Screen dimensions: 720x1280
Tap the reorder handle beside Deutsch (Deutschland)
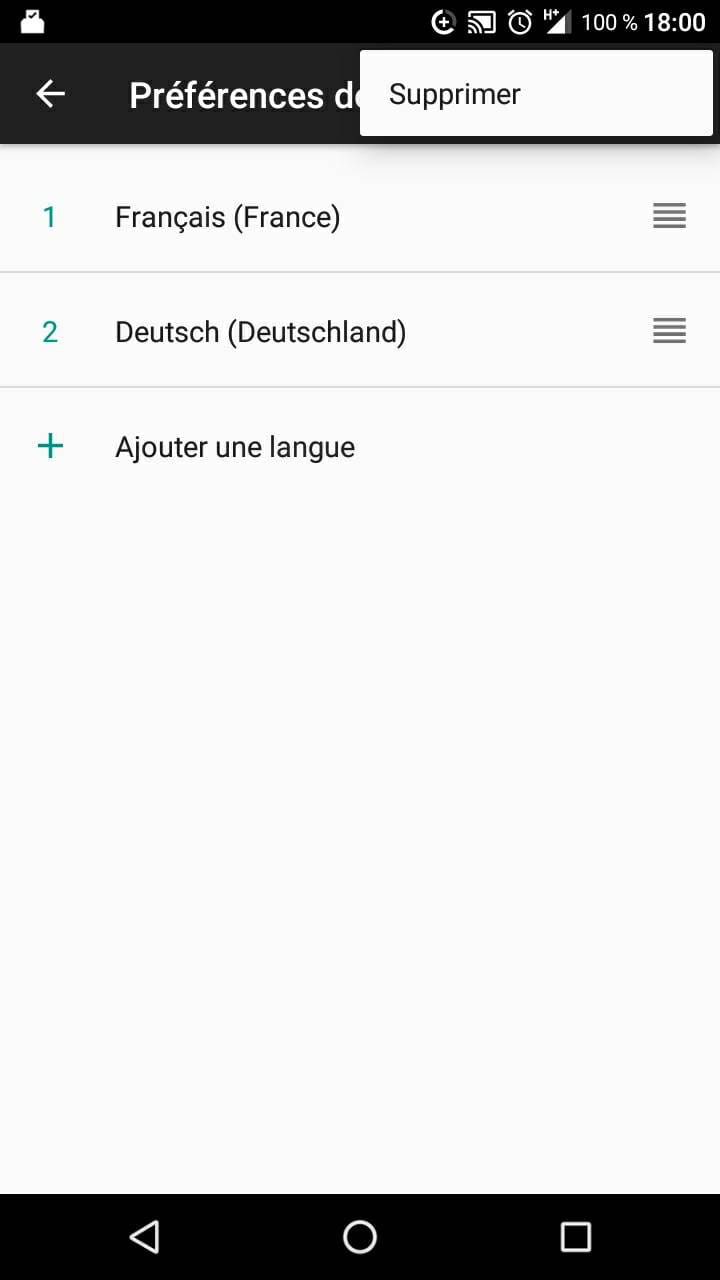click(669, 331)
